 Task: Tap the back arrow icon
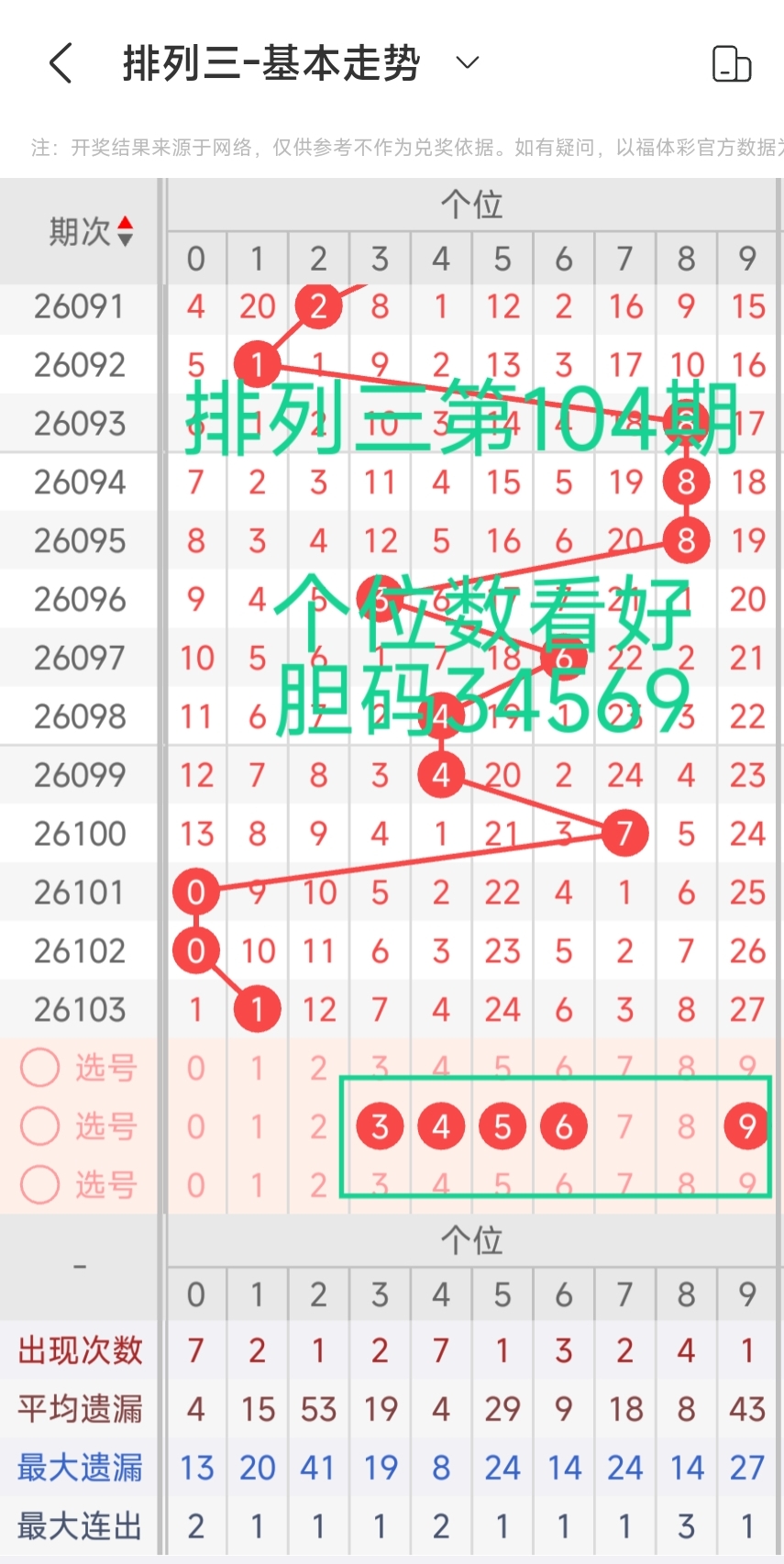pyautogui.click(x=59, y=62)
